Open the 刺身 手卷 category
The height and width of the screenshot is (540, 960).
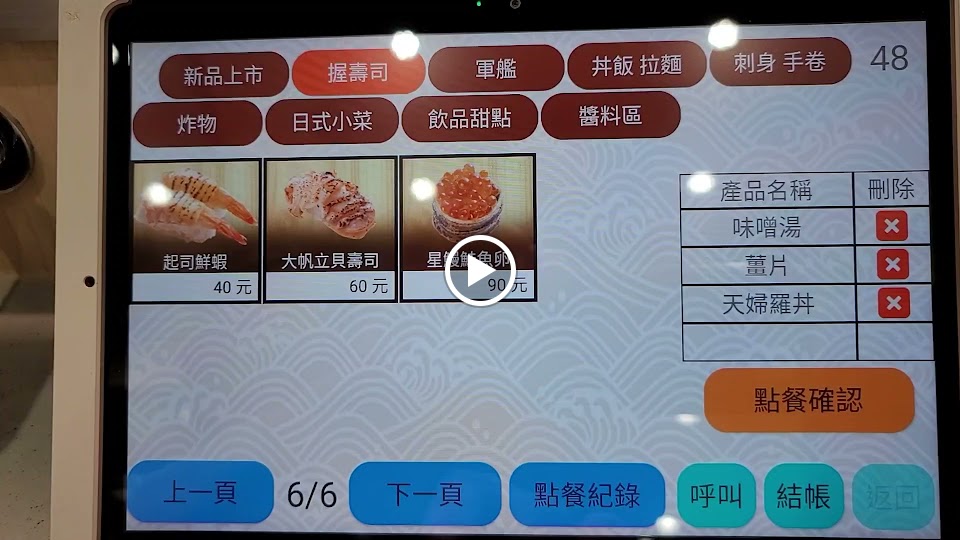click(x=779, y=62)
